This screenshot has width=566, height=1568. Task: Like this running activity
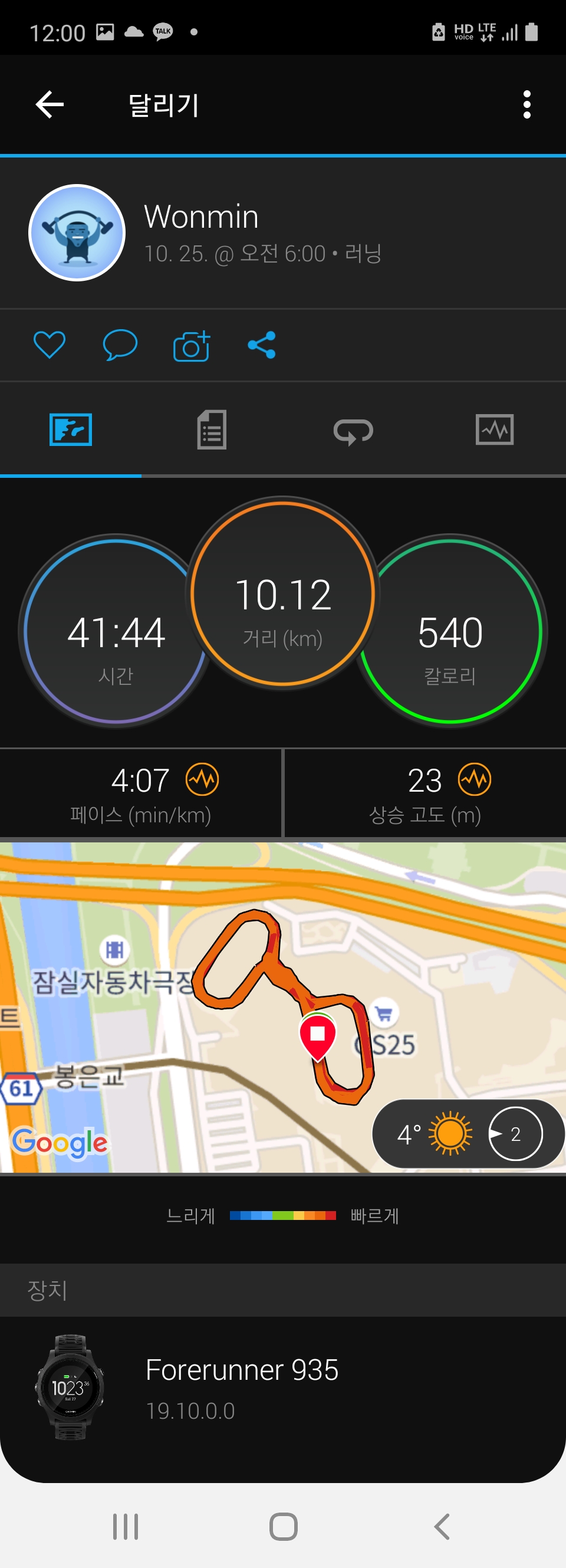(x=50, y=345)
